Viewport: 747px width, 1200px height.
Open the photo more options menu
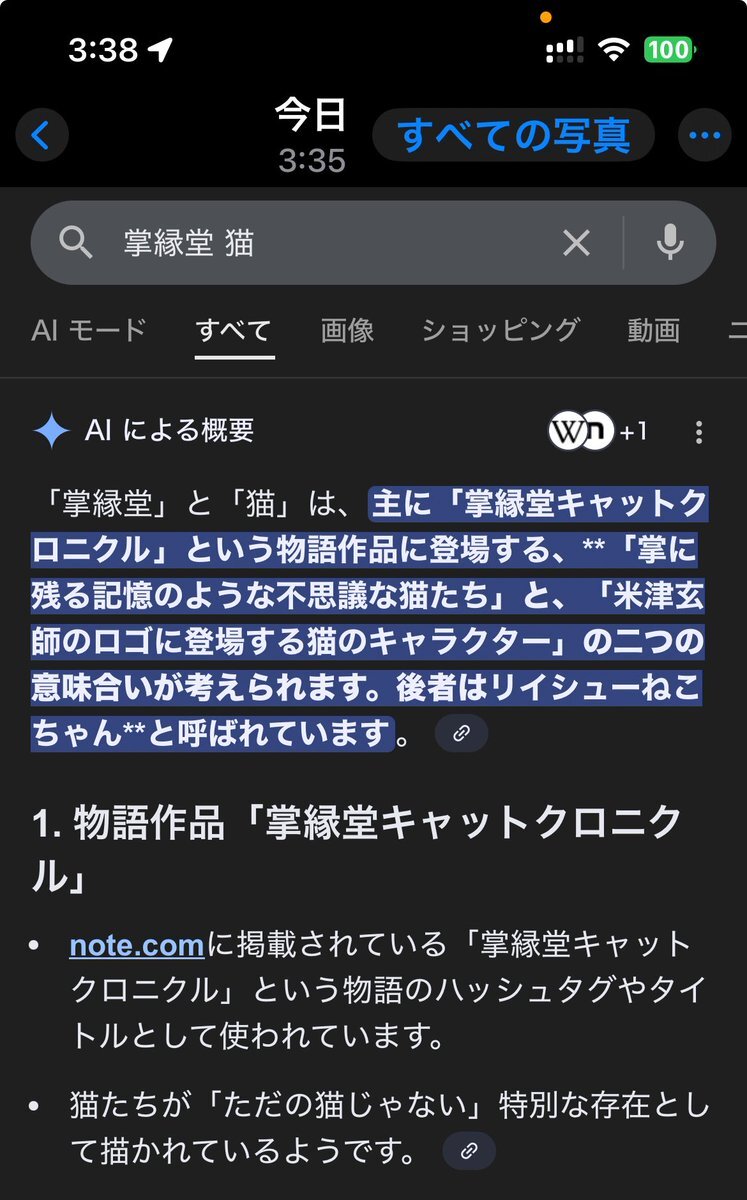click(704, 135)
